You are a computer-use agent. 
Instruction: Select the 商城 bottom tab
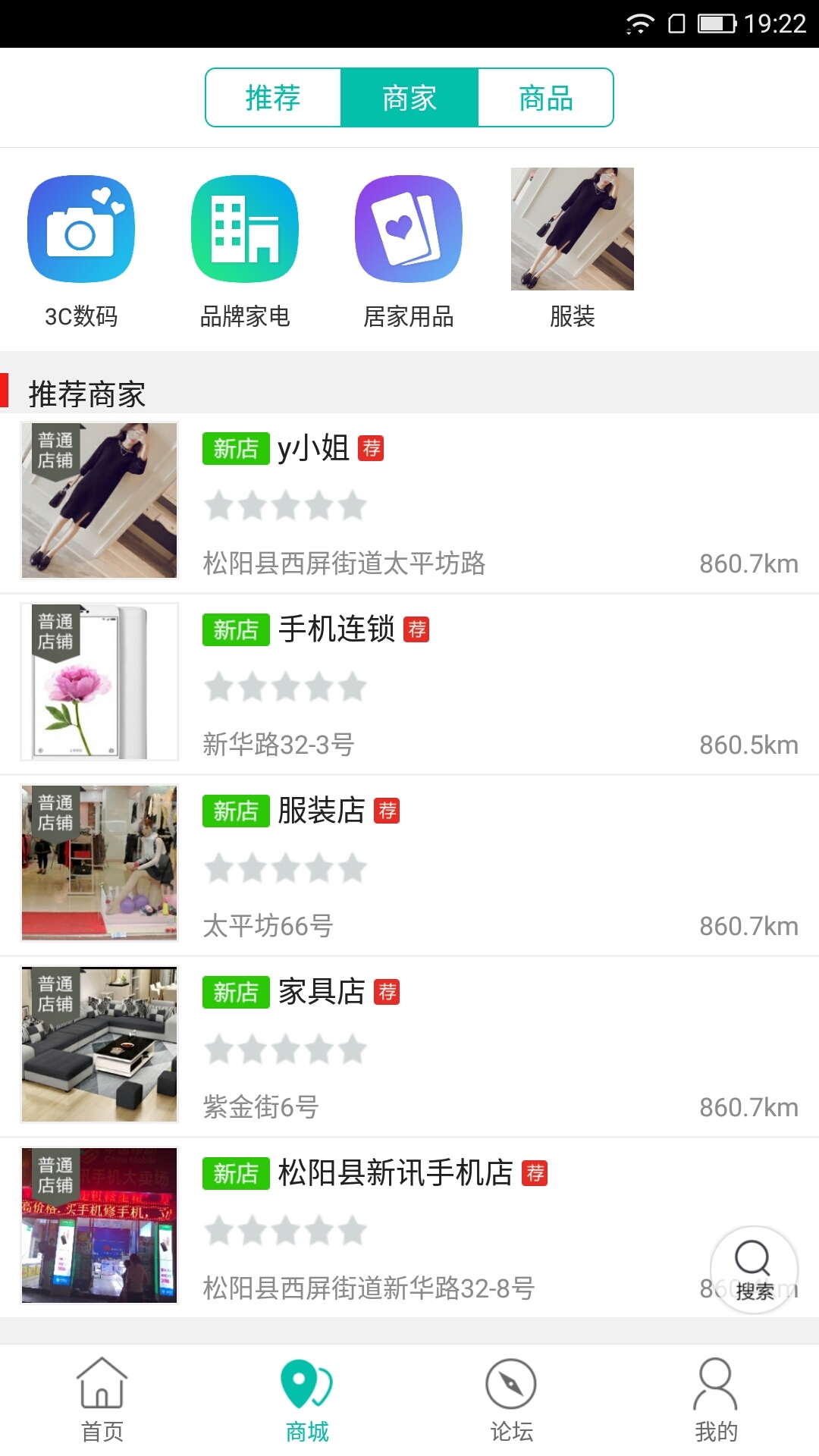(x=307, y=1401)
